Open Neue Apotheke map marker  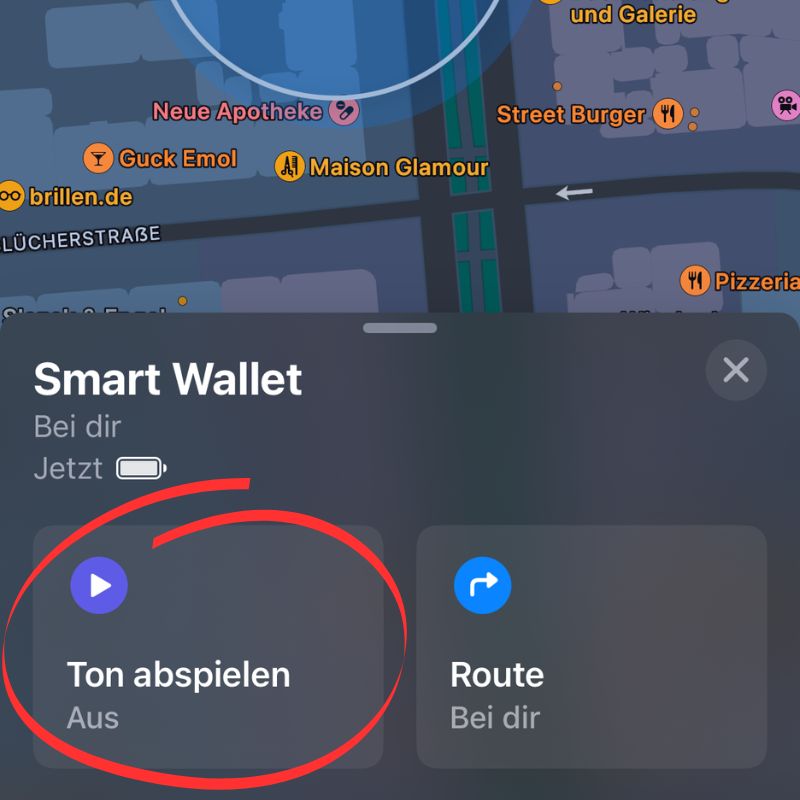pyautogui.click(x=346, y=111)
